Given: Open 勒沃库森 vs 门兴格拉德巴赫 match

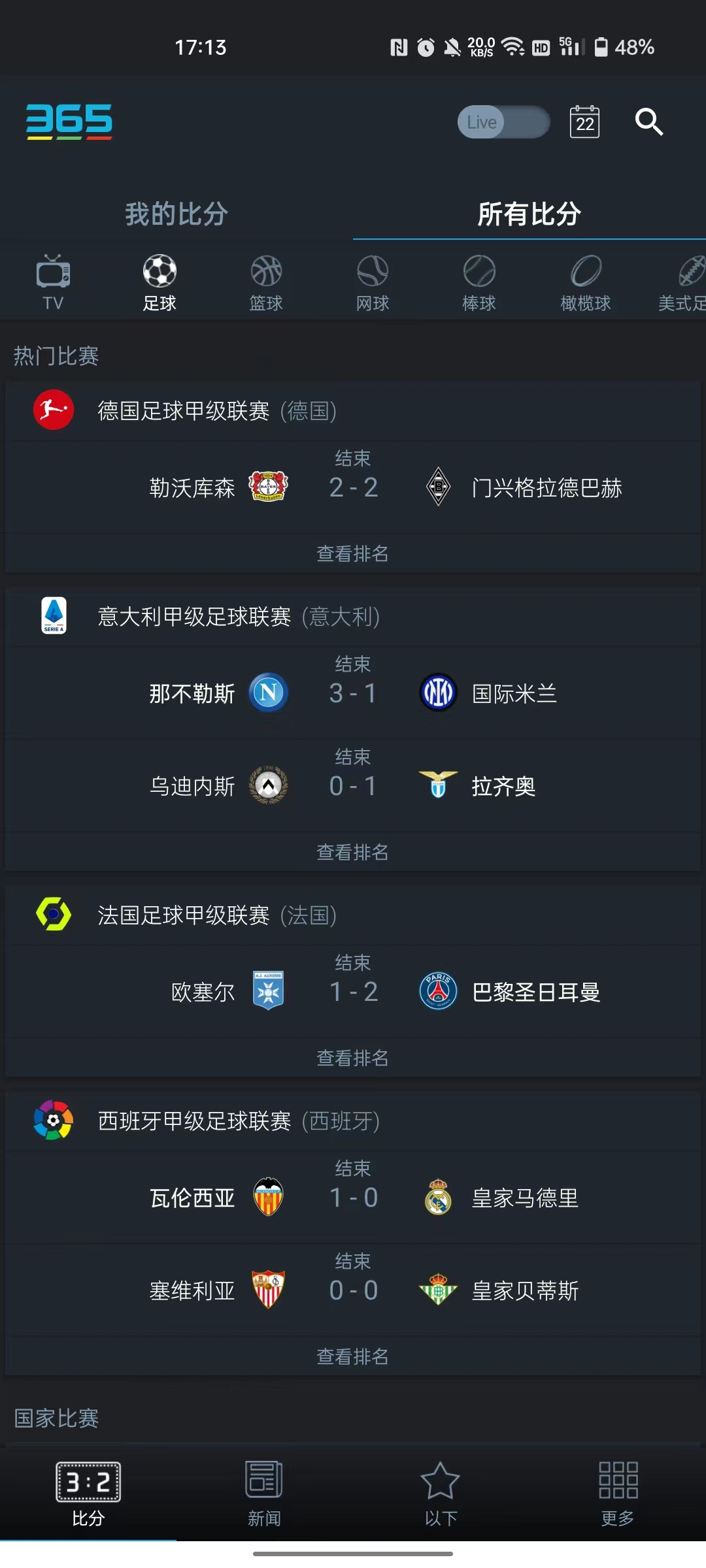Looking at the screenshot, I should (x=353, y=487).
